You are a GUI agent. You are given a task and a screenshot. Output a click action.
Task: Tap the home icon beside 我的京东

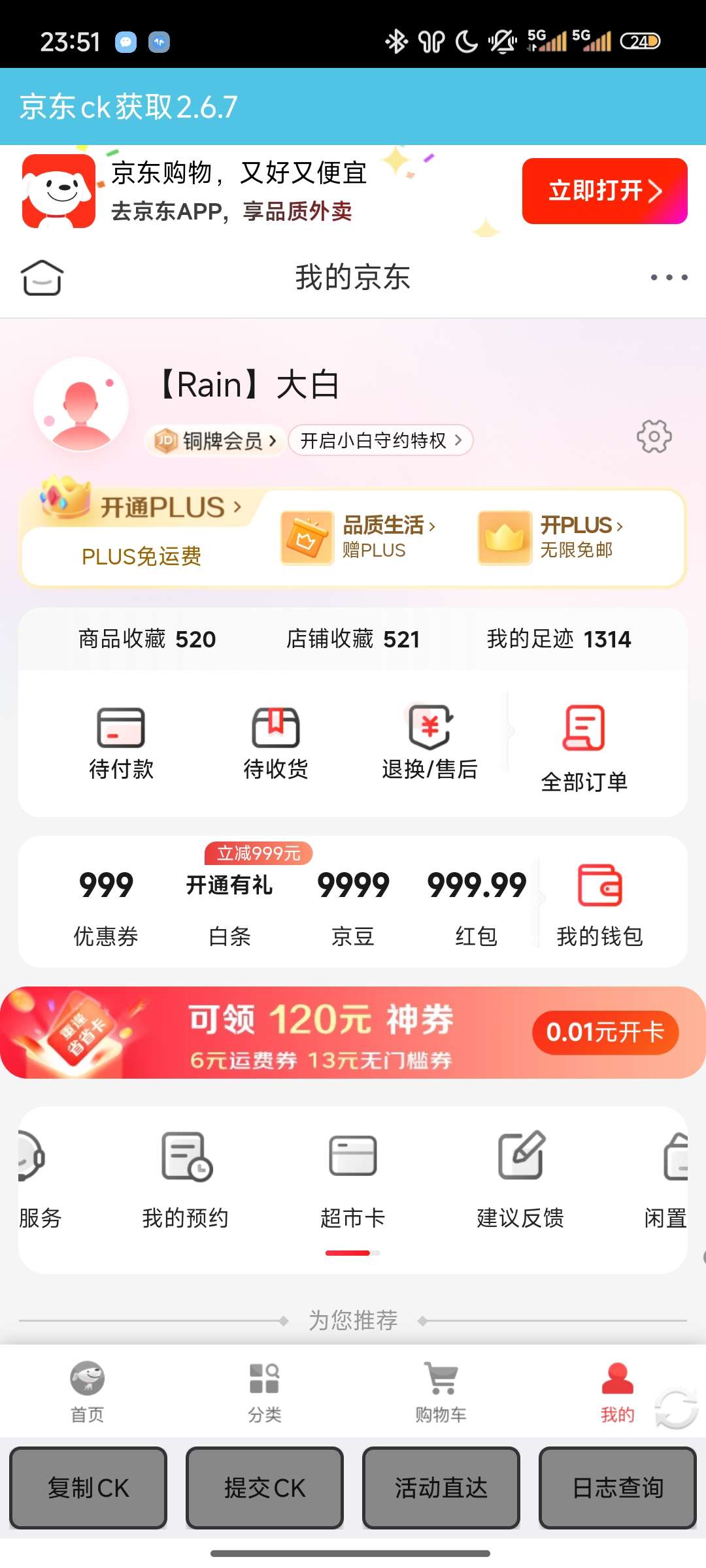[42, 278]
